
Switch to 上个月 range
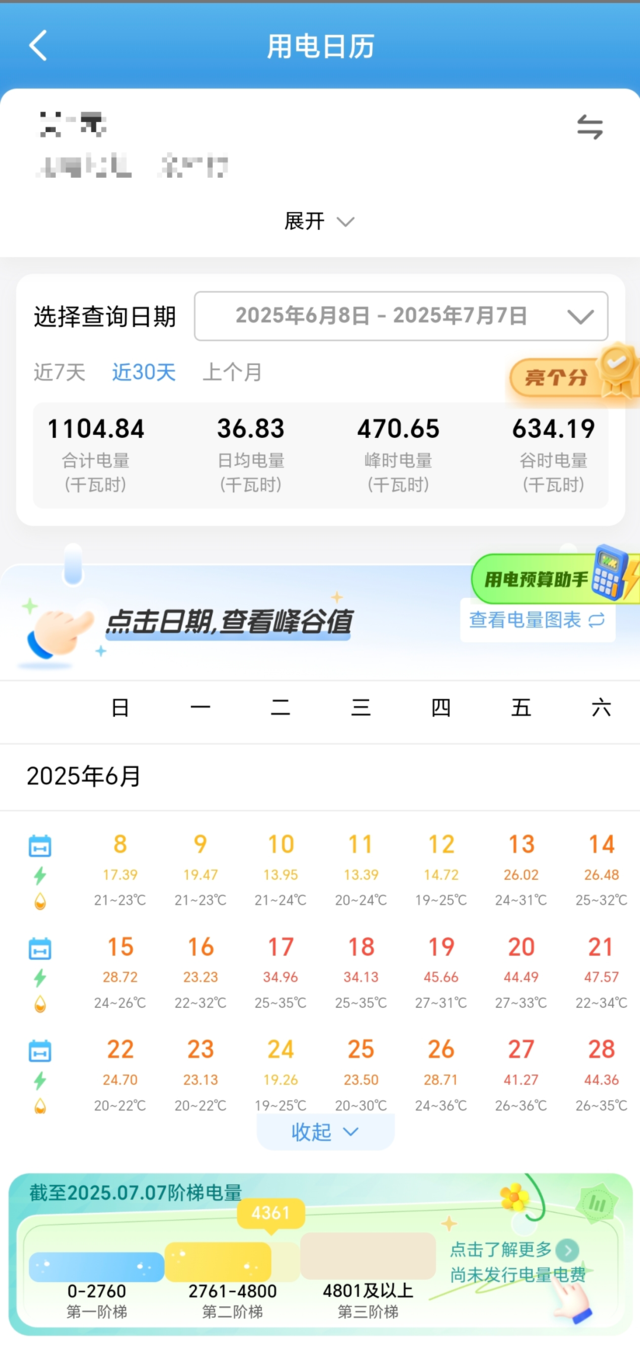tap(232, 373)
